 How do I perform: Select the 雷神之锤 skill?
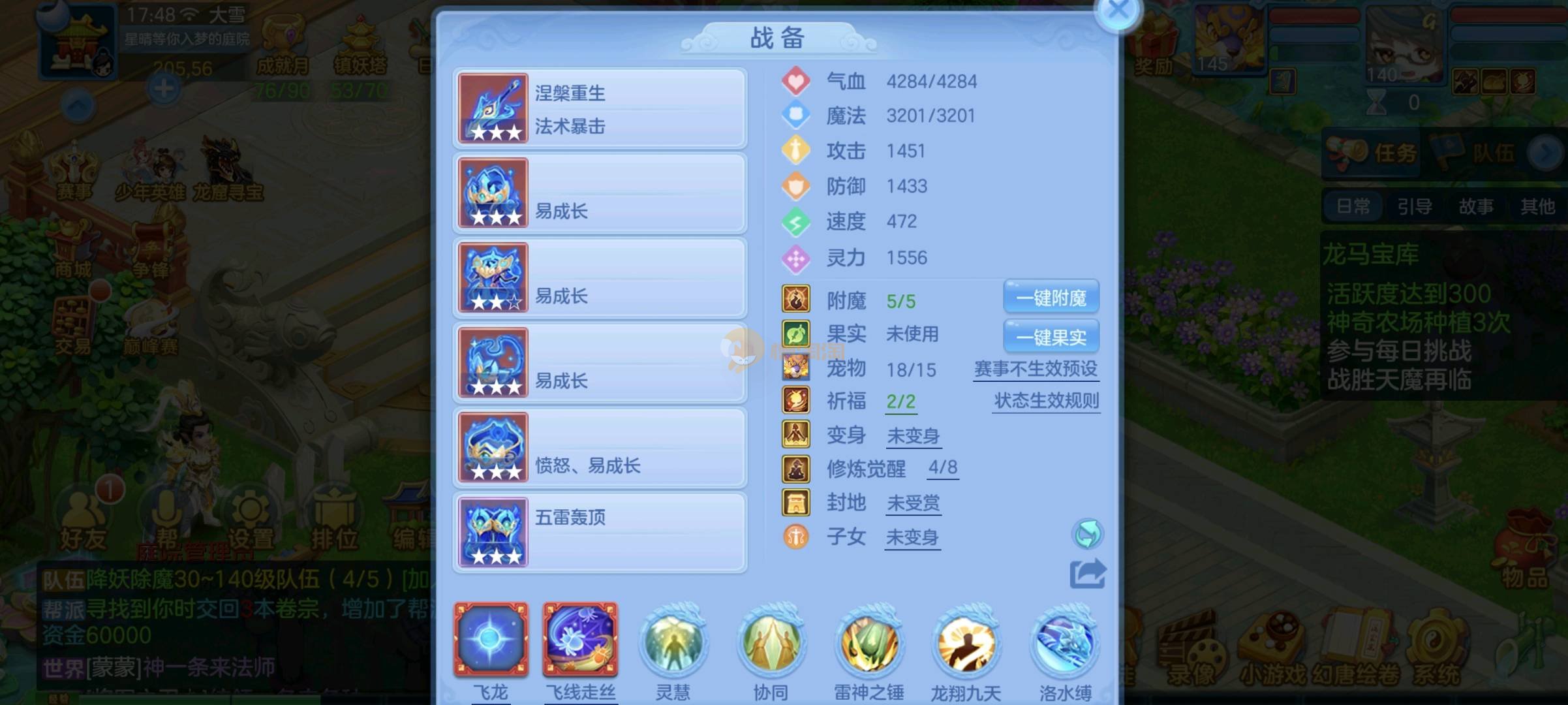pos(869,643)
